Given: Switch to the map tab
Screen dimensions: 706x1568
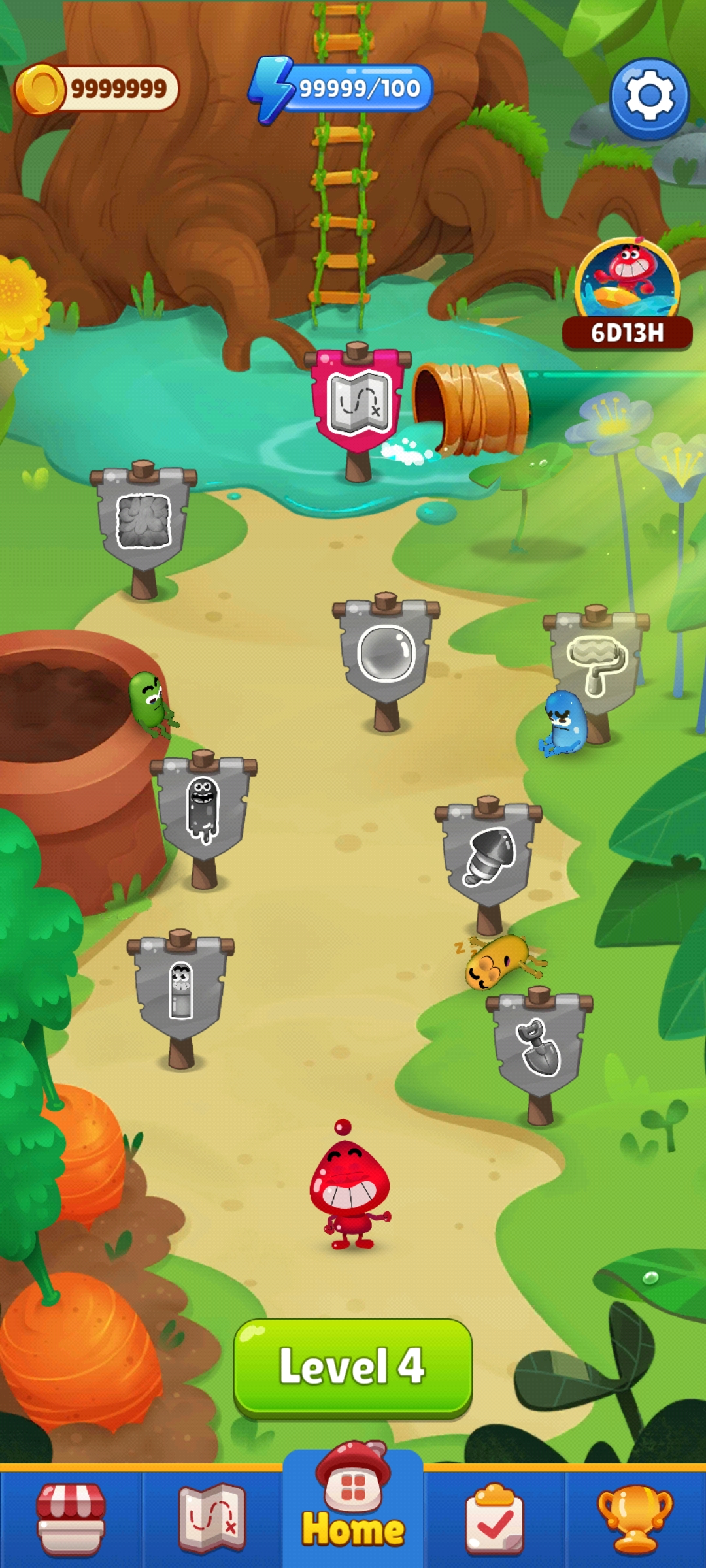Looking at the screenshot, I should 212,1518.
